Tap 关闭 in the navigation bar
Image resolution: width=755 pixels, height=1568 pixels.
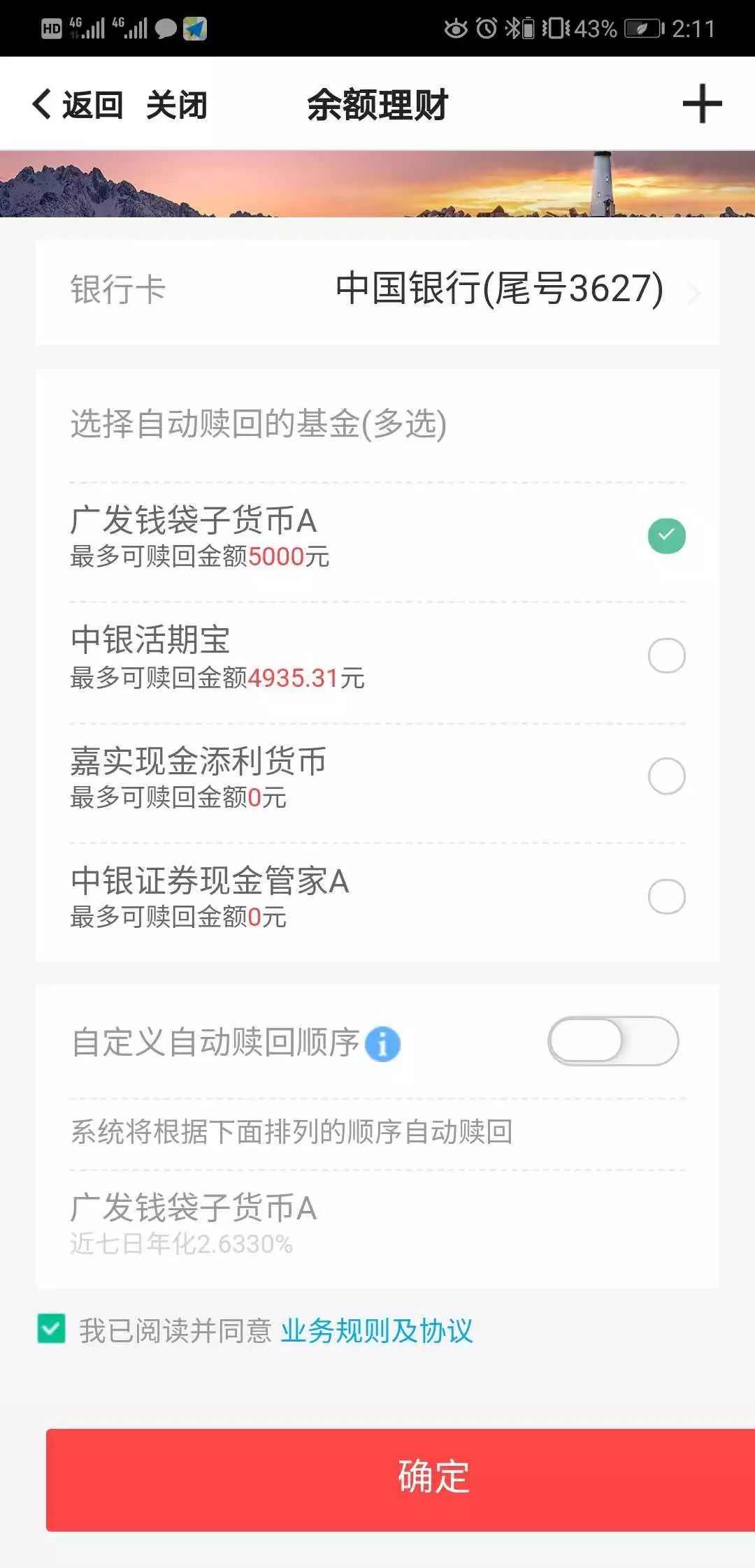tap(177, 105)
